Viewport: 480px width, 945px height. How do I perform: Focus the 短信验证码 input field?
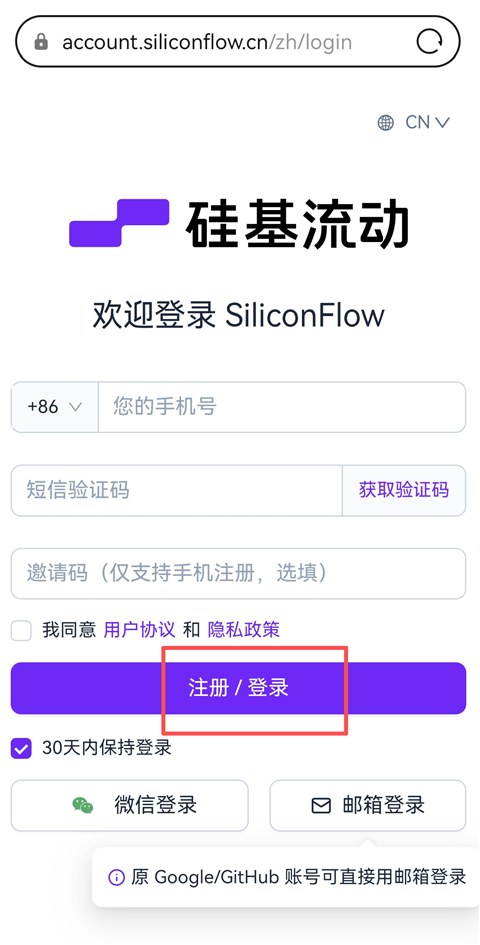(x=177, y=490)
